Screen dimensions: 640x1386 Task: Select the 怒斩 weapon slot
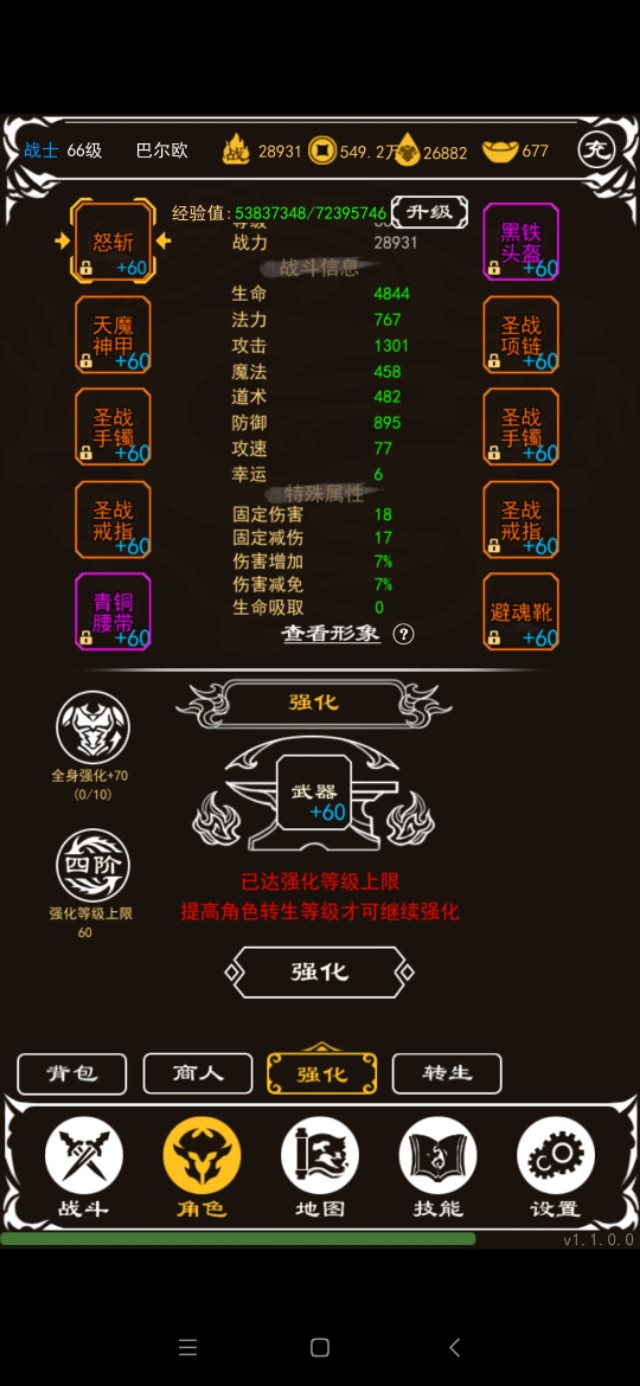(x=113, y=241)
